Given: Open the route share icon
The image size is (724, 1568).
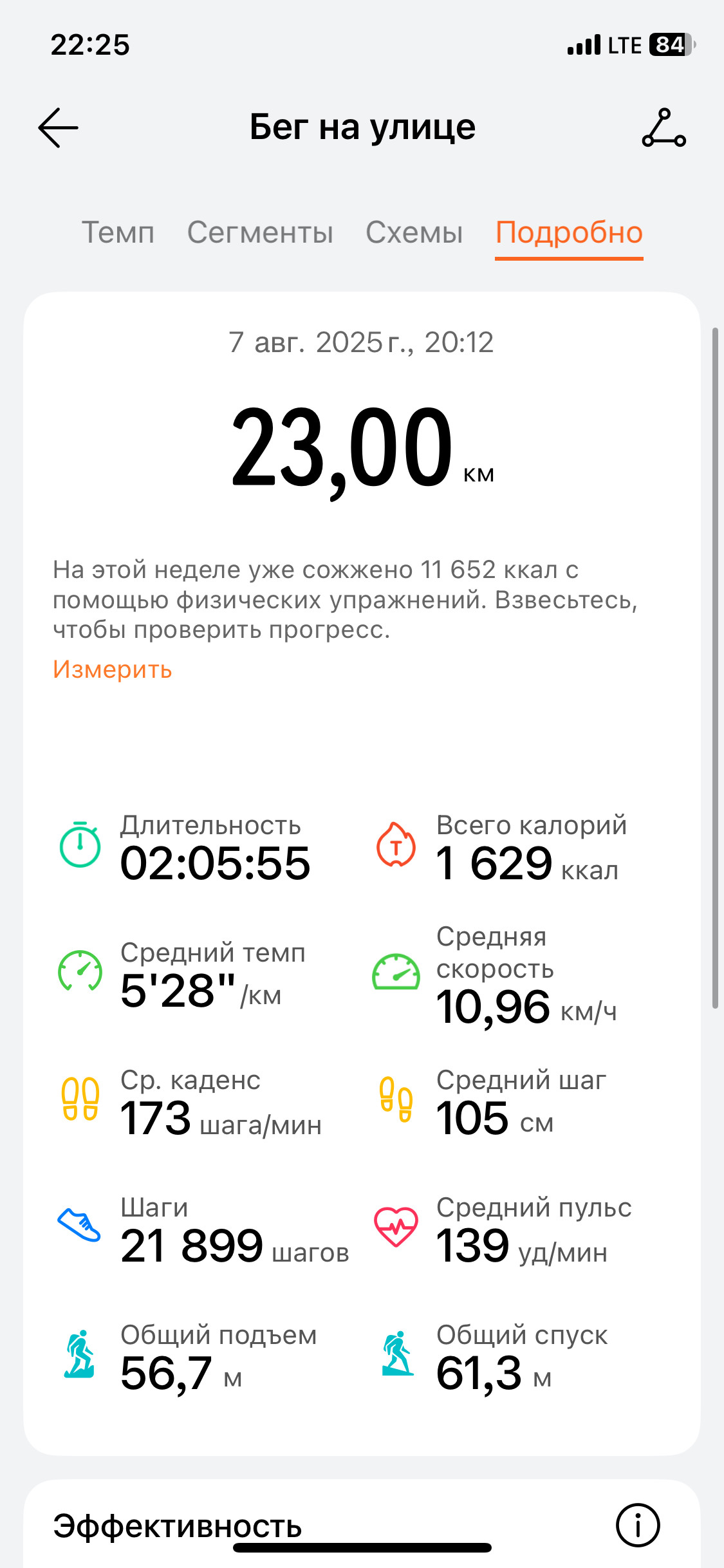Looking at the screenshot, I should pyautogui.click(x=664, y=127).
